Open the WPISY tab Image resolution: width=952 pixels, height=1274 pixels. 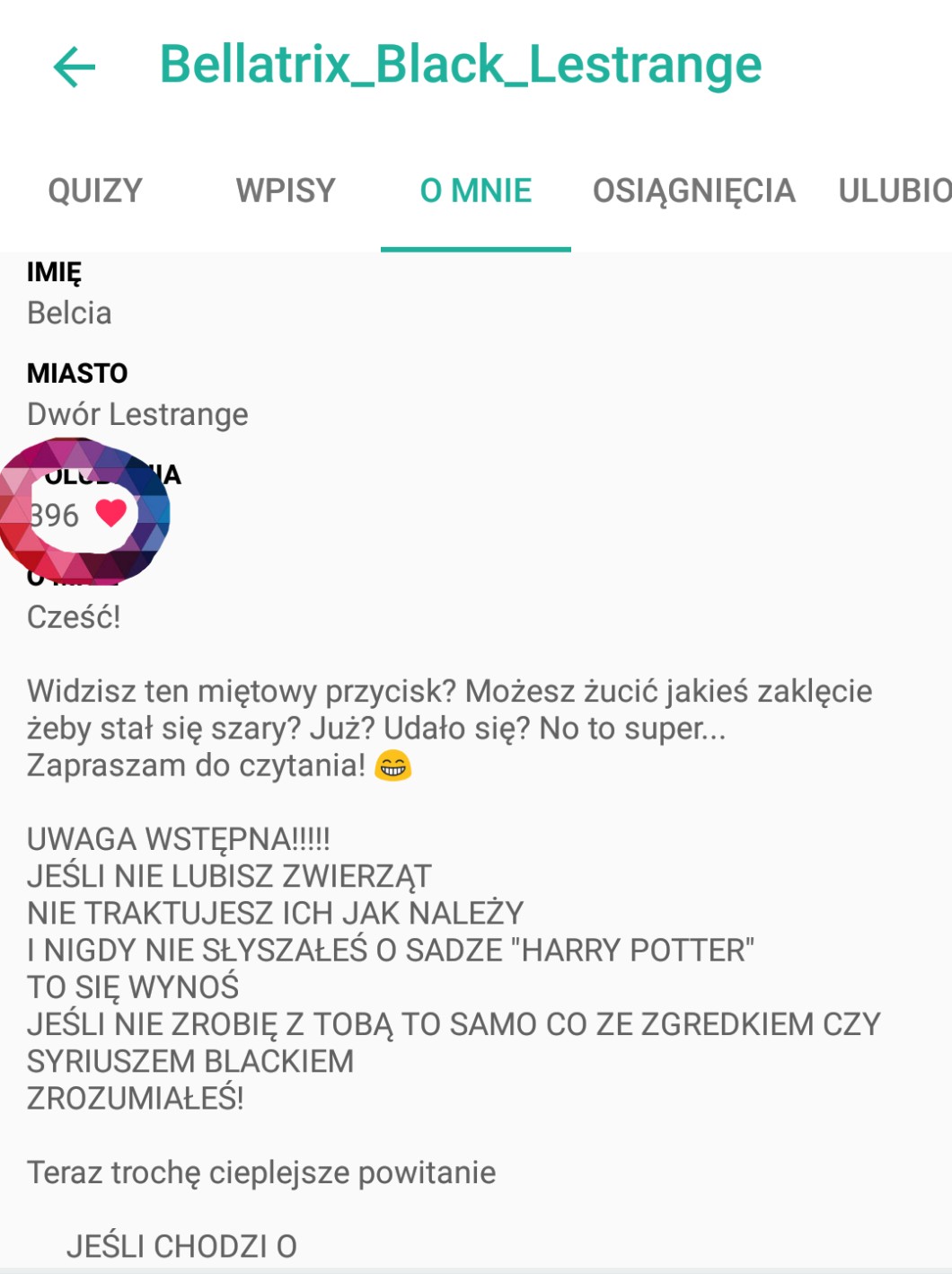click(286, 190)
